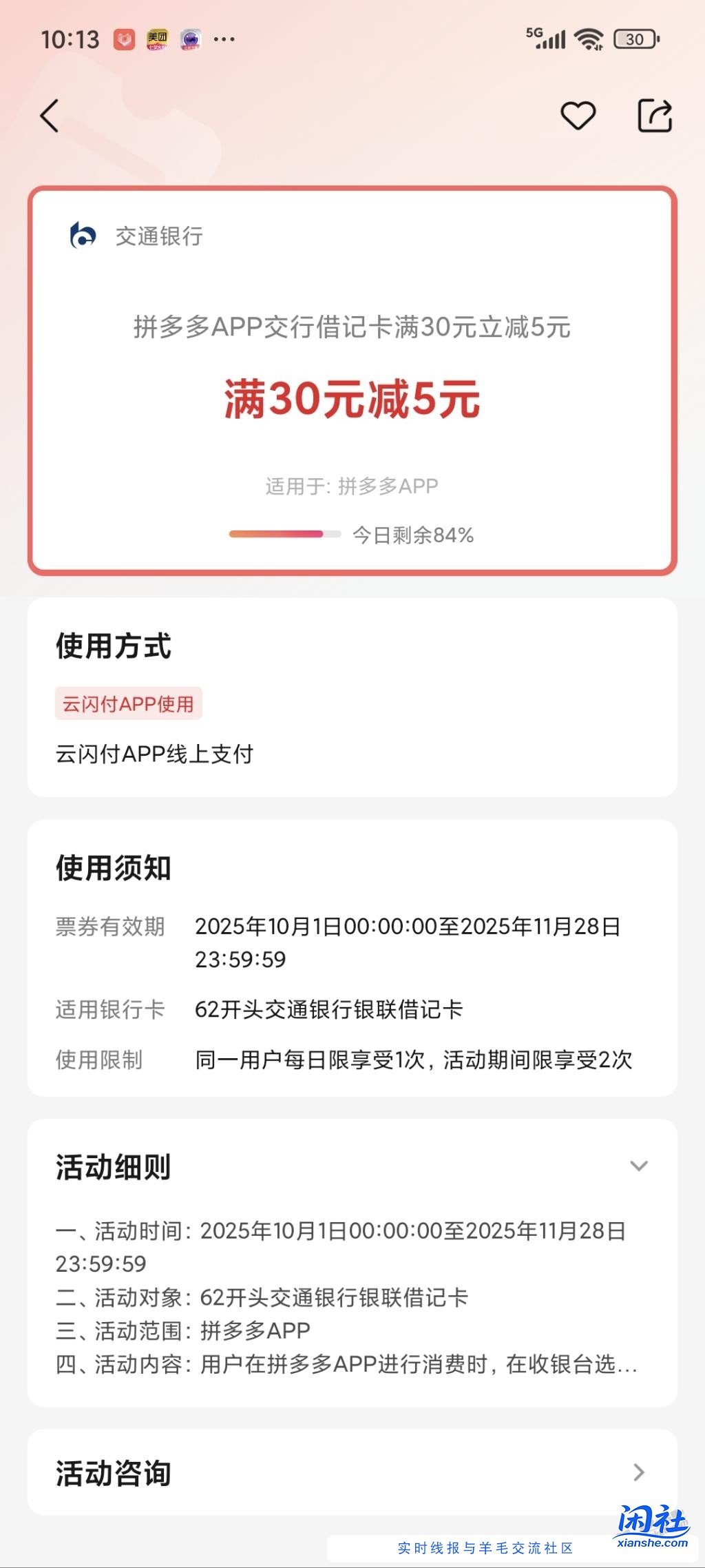Collapse the 活动细则 section via its chevron
The height and width of the screenshot is (1568, 705).
tap(639, 1166)
